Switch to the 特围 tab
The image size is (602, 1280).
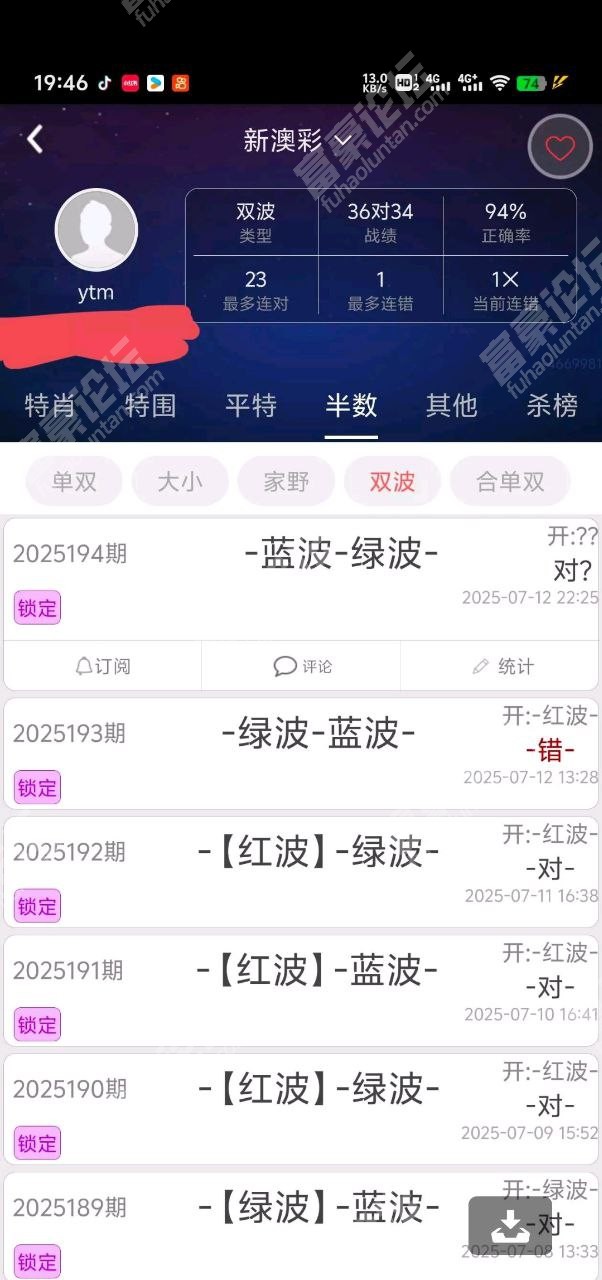pos(150,405)
